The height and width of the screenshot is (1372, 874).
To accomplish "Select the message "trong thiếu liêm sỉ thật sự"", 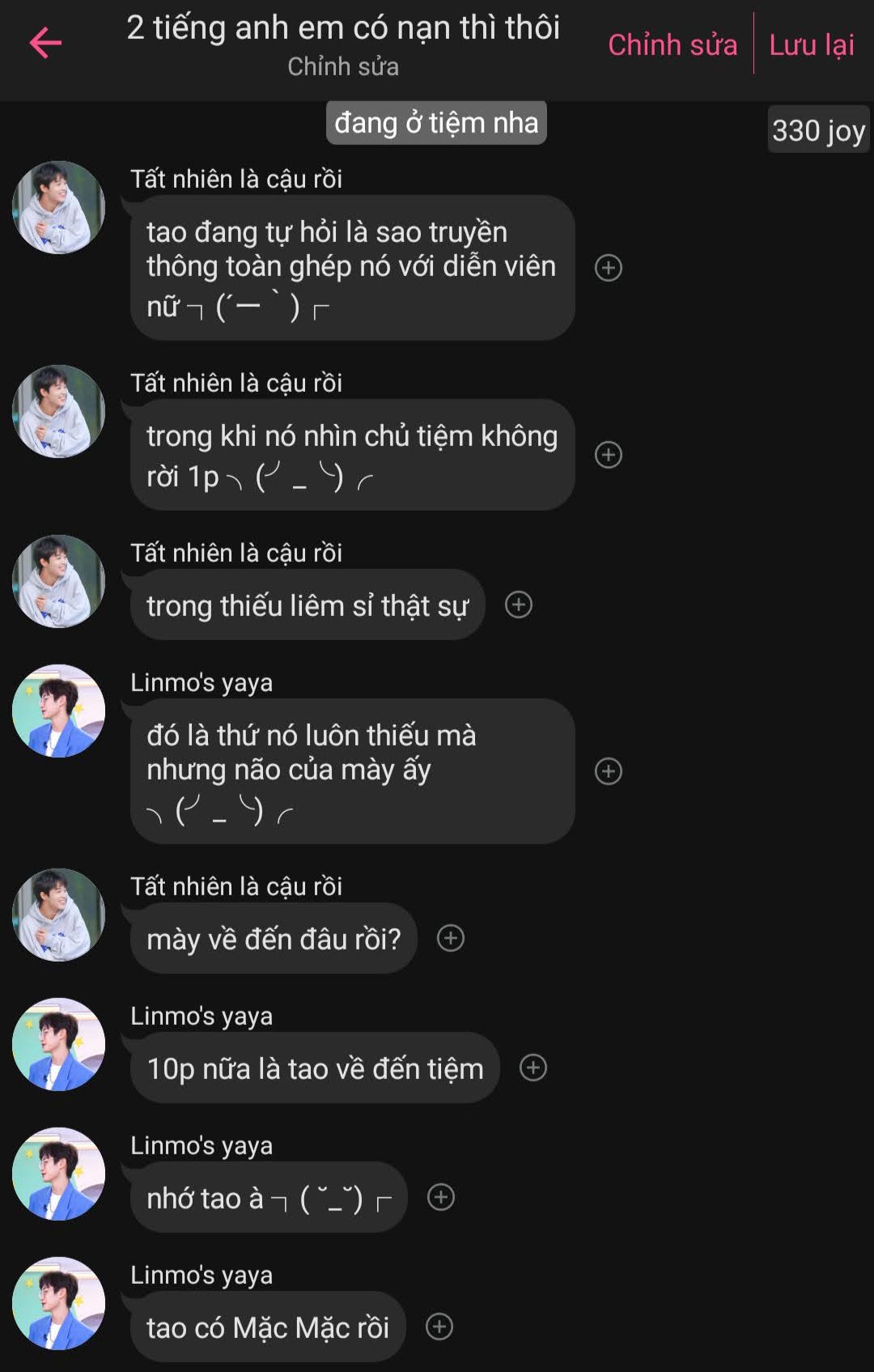I will tap(307, 605).
